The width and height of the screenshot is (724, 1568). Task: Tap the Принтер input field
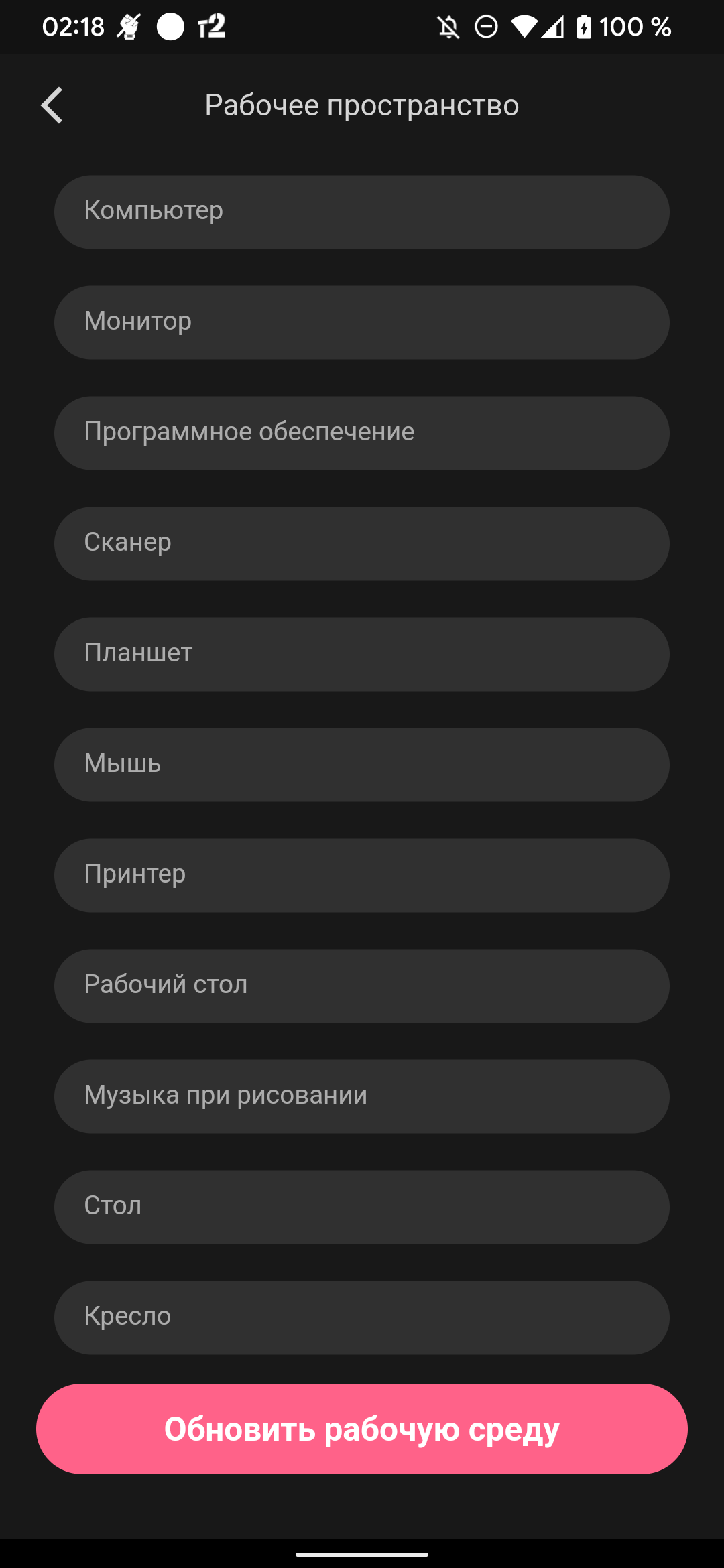click(362, 875)
